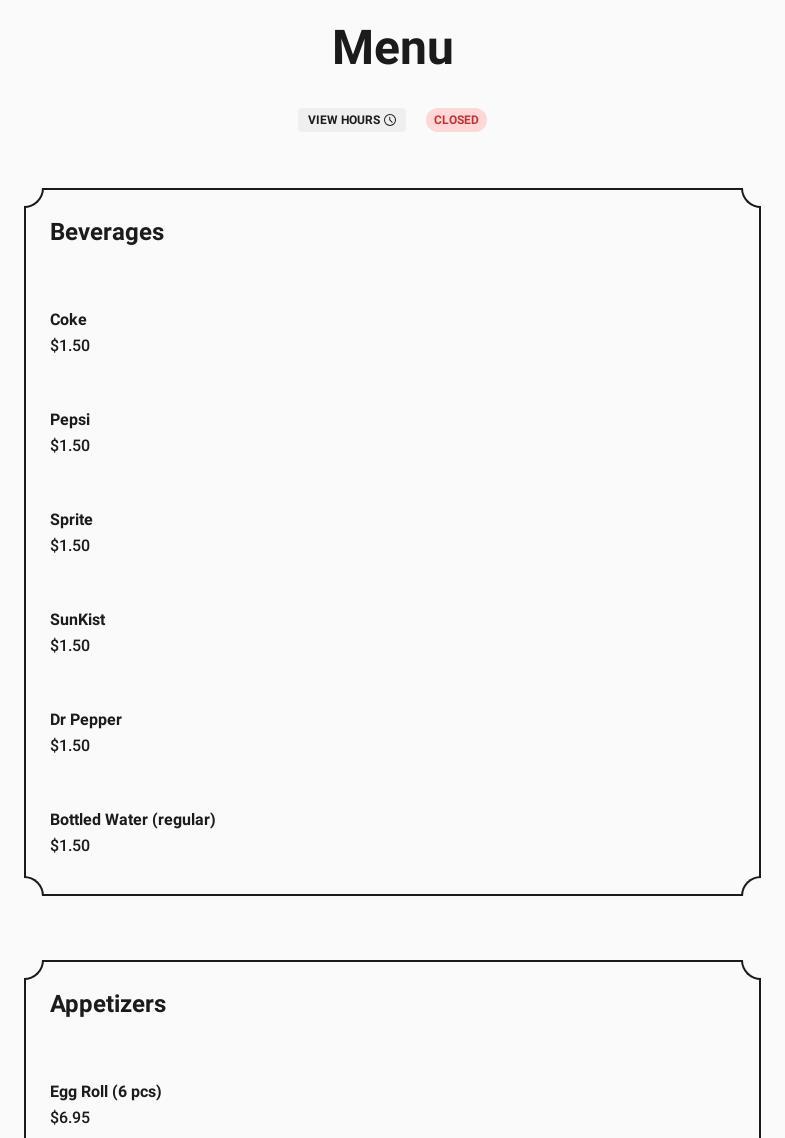Open the View Hours button
The image size is (785, 1138).
pyautogui.click(x=351, y=120)
